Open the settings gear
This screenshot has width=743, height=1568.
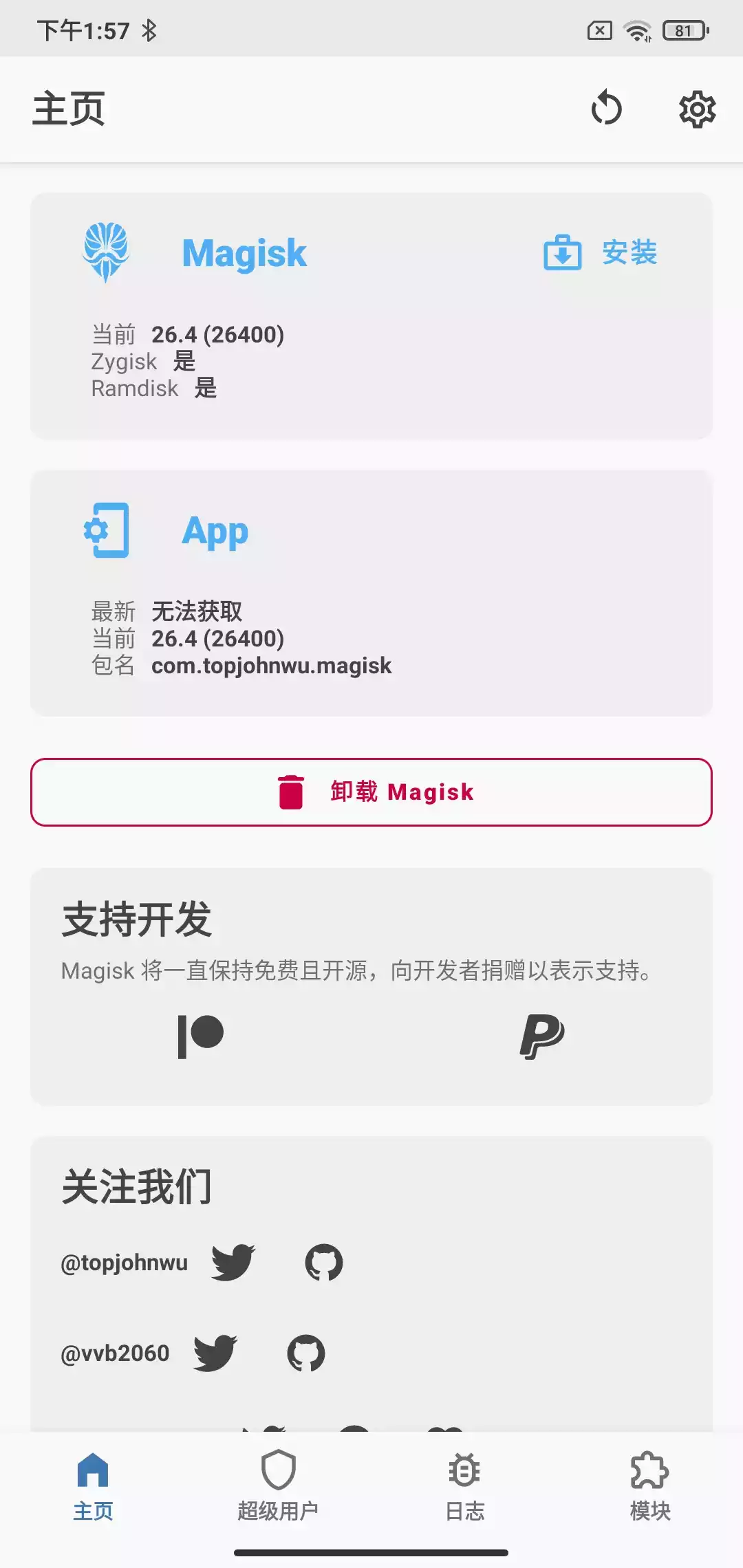pos(697,109)
